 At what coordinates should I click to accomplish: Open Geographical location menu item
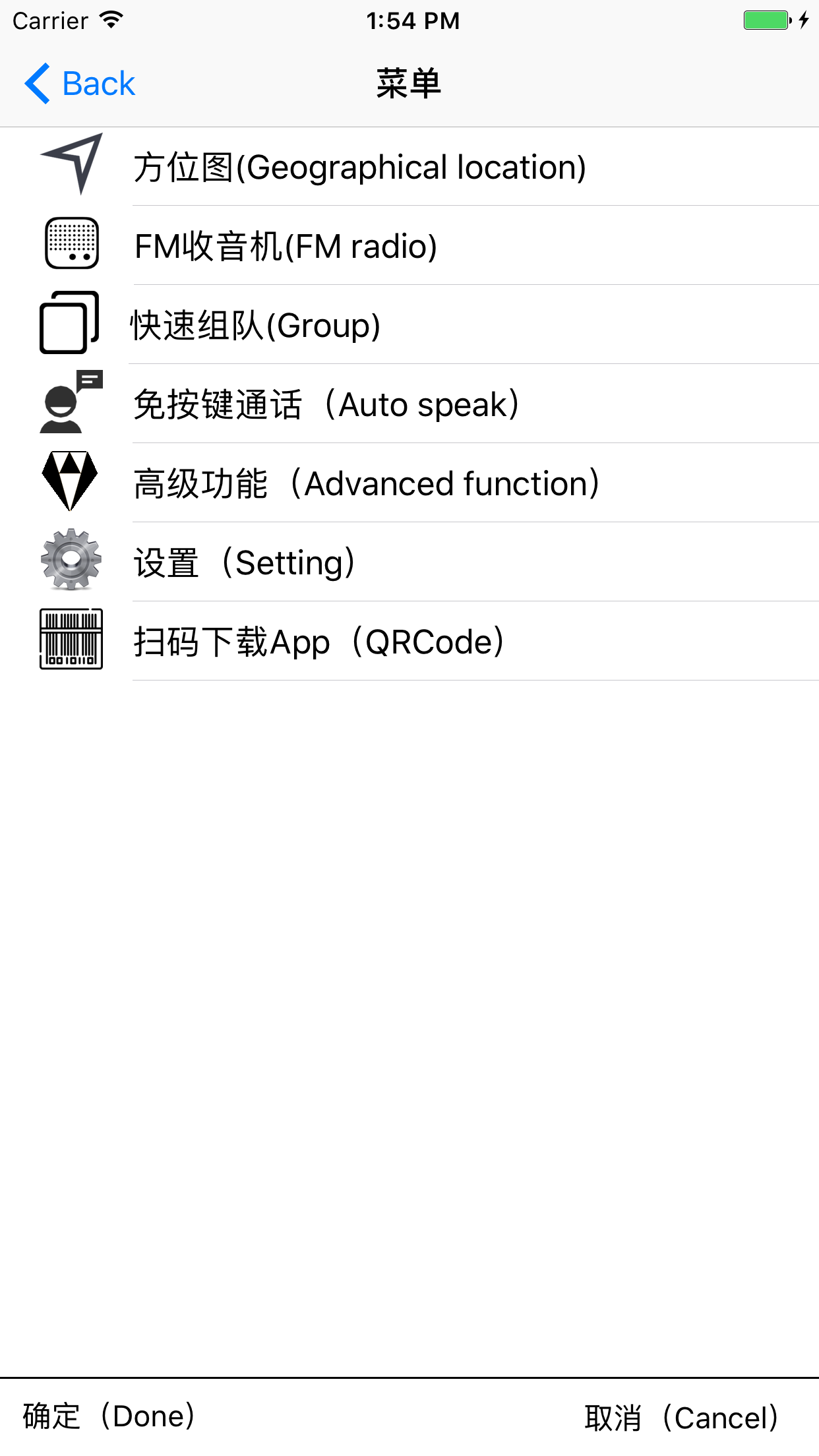coord(359,167)
